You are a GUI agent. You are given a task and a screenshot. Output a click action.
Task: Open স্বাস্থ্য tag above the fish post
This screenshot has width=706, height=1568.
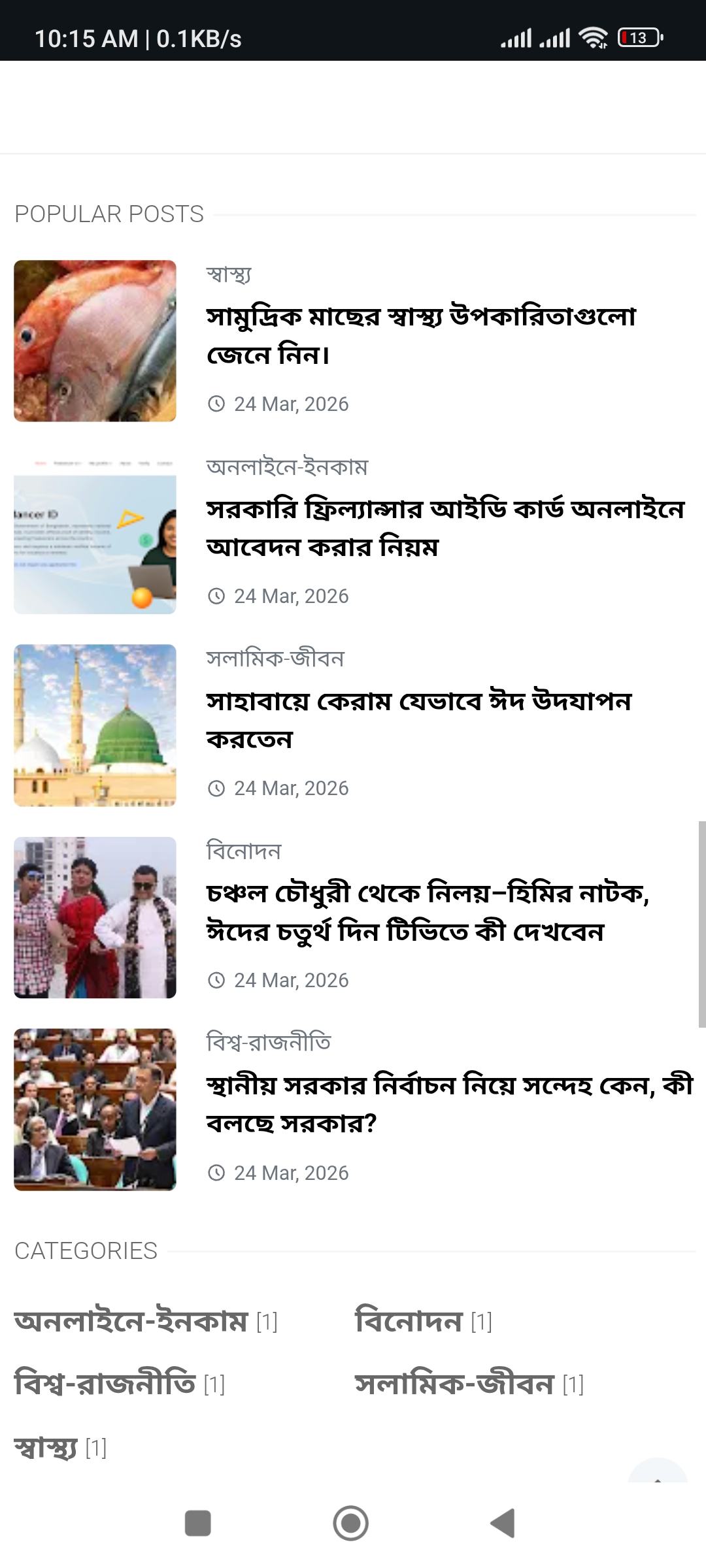(x=228, y=274)
